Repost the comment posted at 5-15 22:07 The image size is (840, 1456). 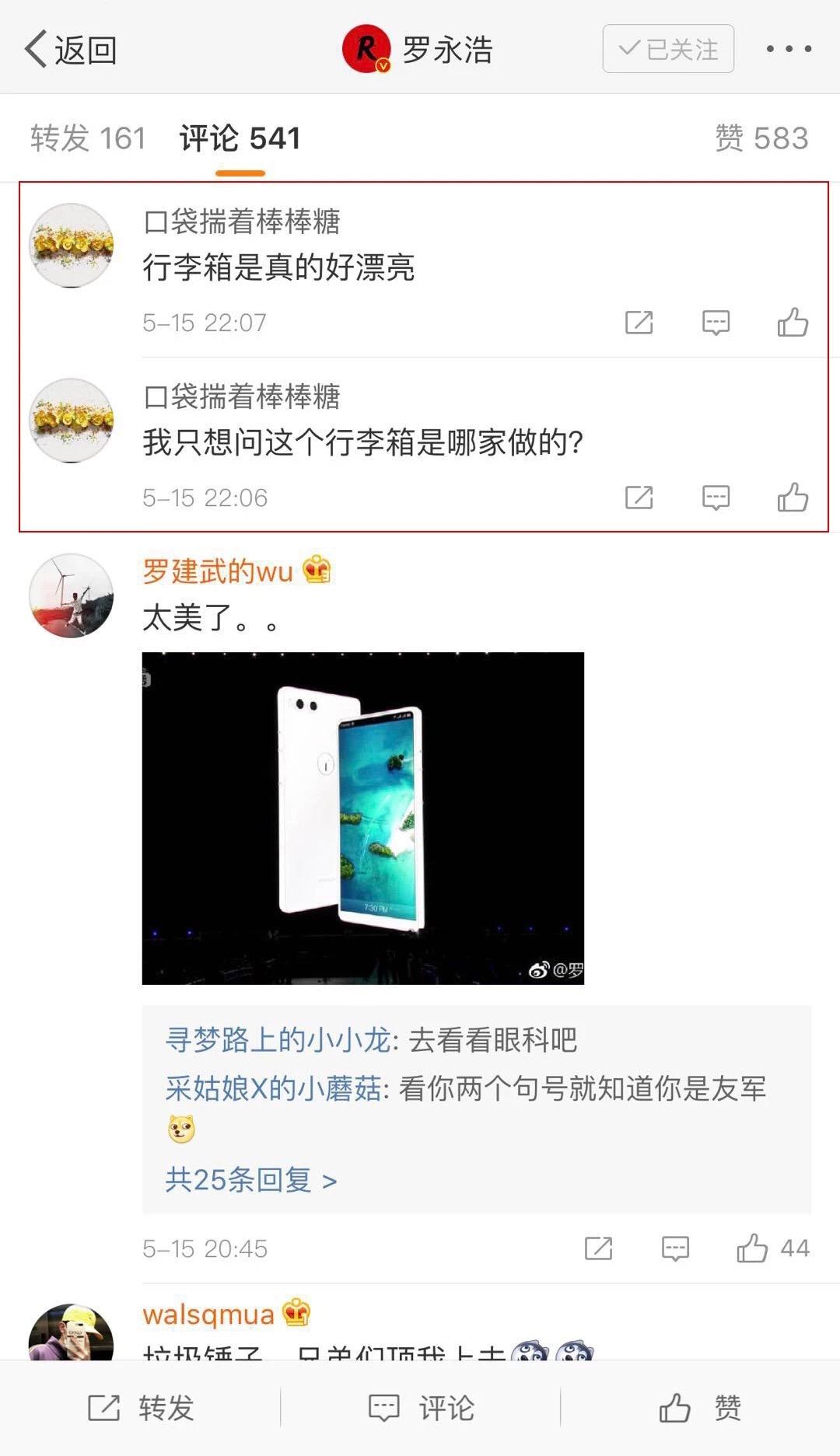pos(639,322)
